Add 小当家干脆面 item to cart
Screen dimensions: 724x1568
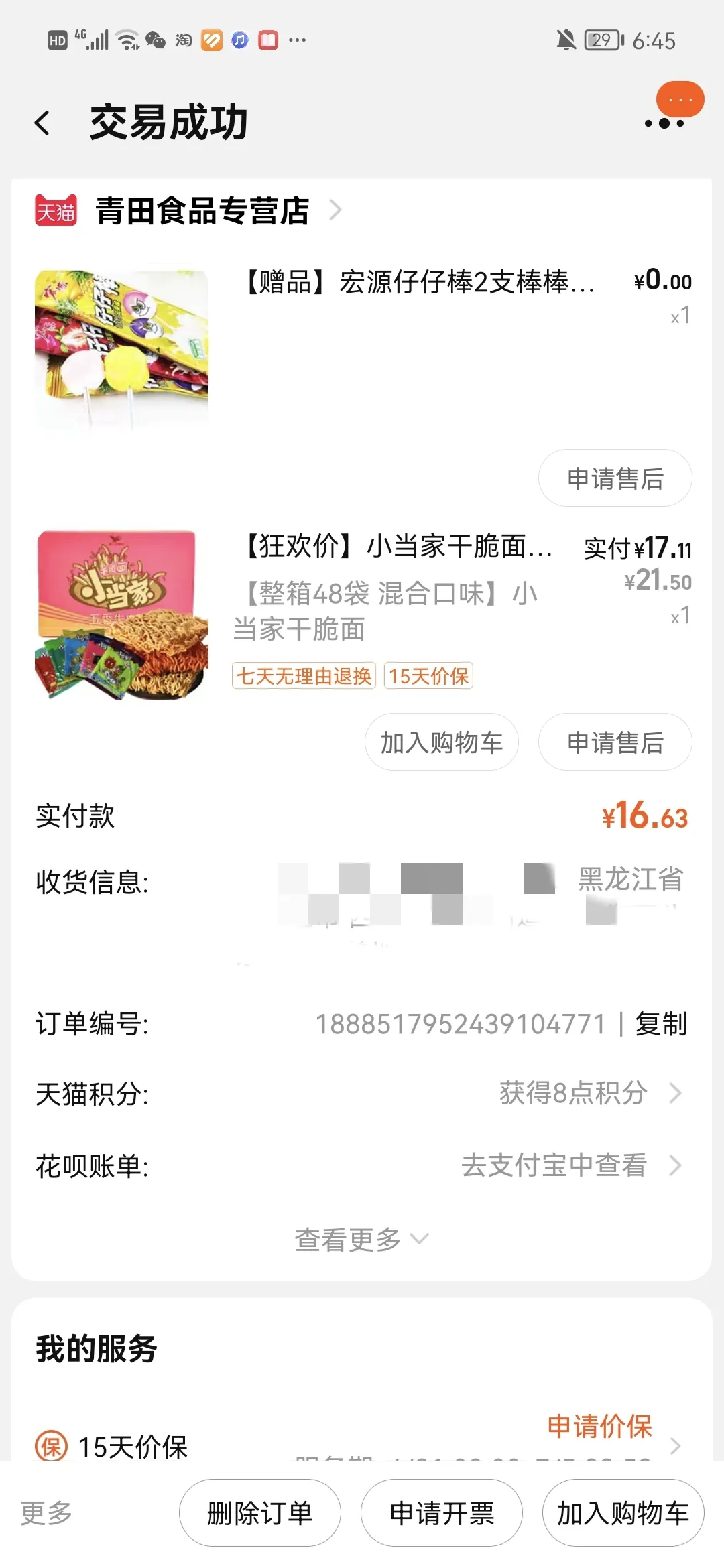[x=441, y=742]
